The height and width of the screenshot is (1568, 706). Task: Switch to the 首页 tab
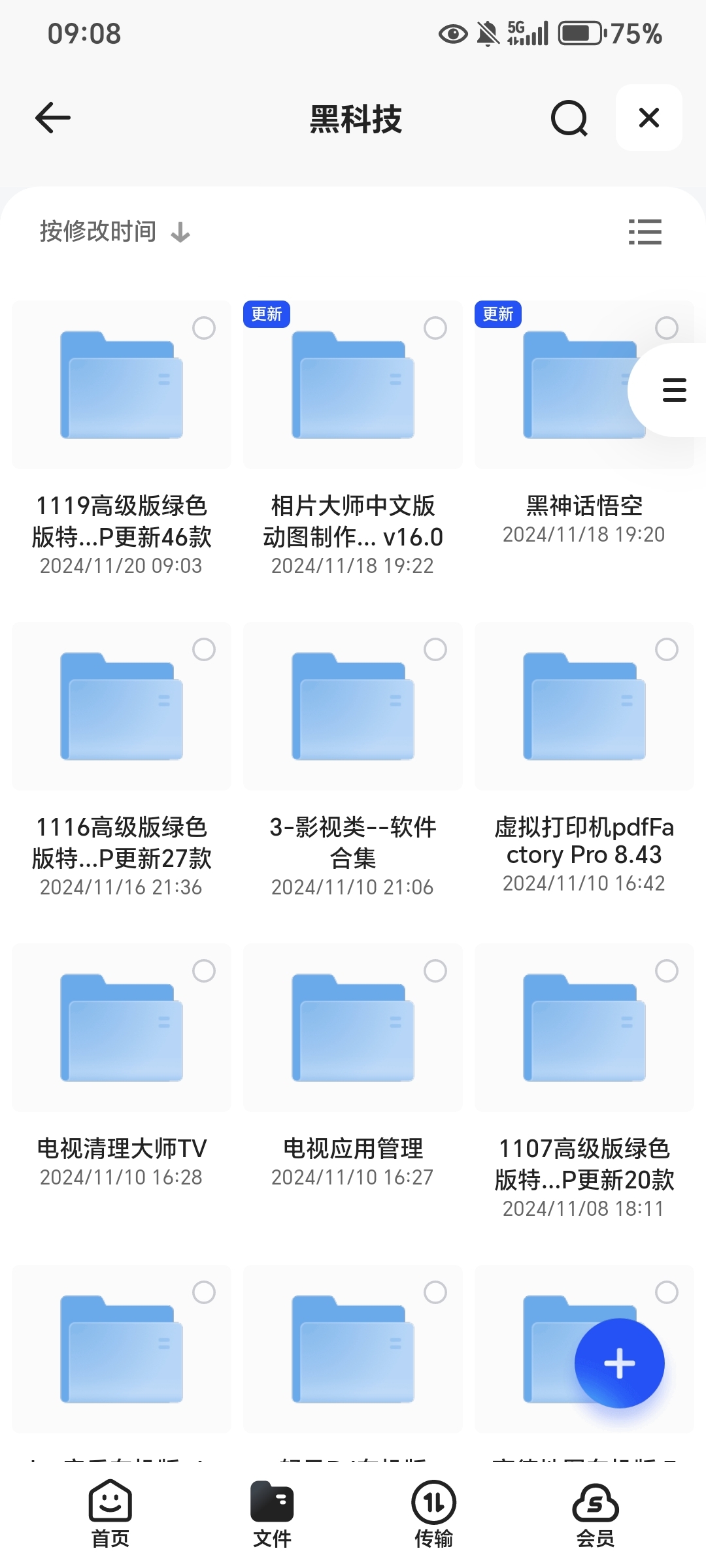110,1514
